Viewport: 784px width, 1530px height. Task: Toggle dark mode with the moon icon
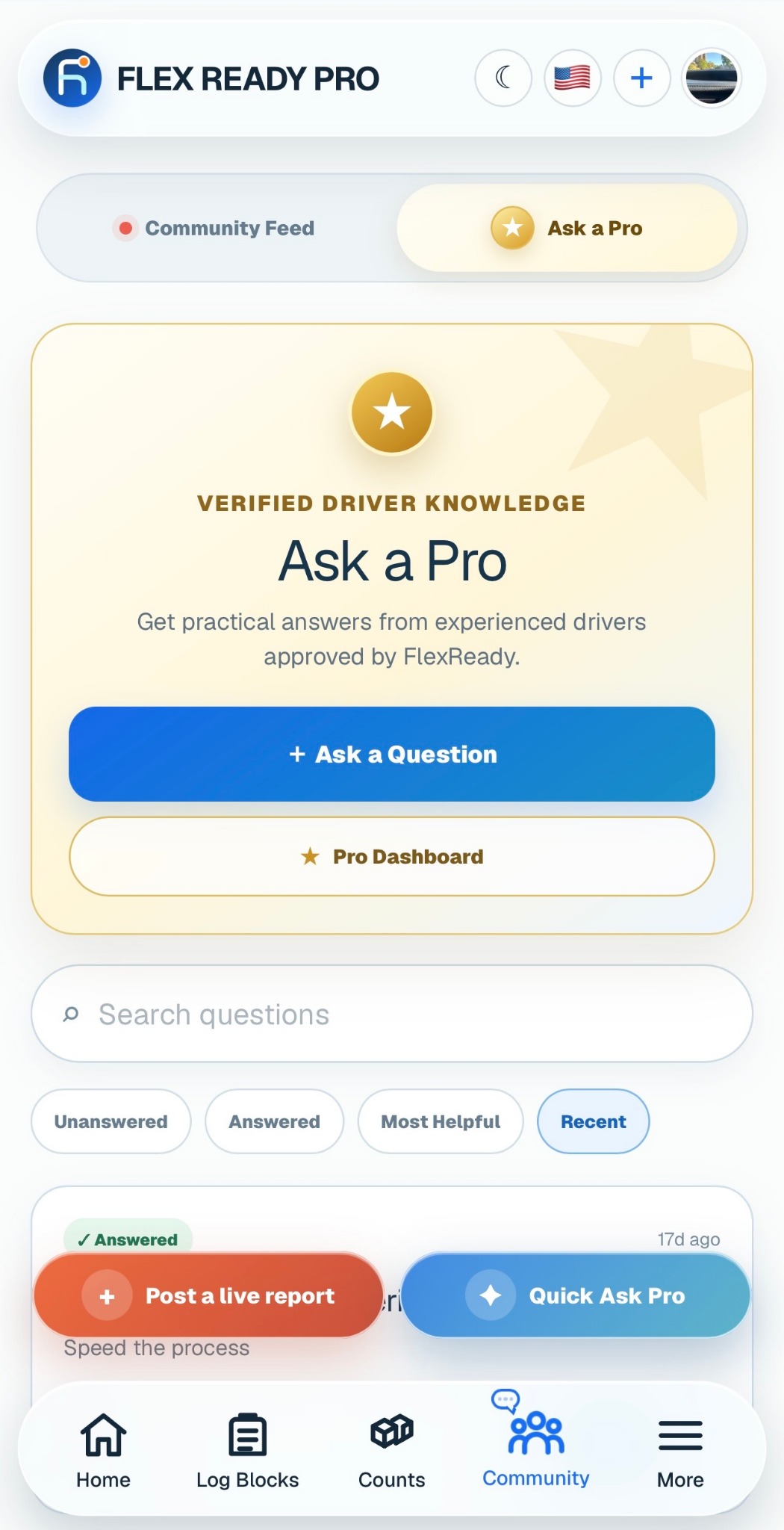click(x=503, y=78)
